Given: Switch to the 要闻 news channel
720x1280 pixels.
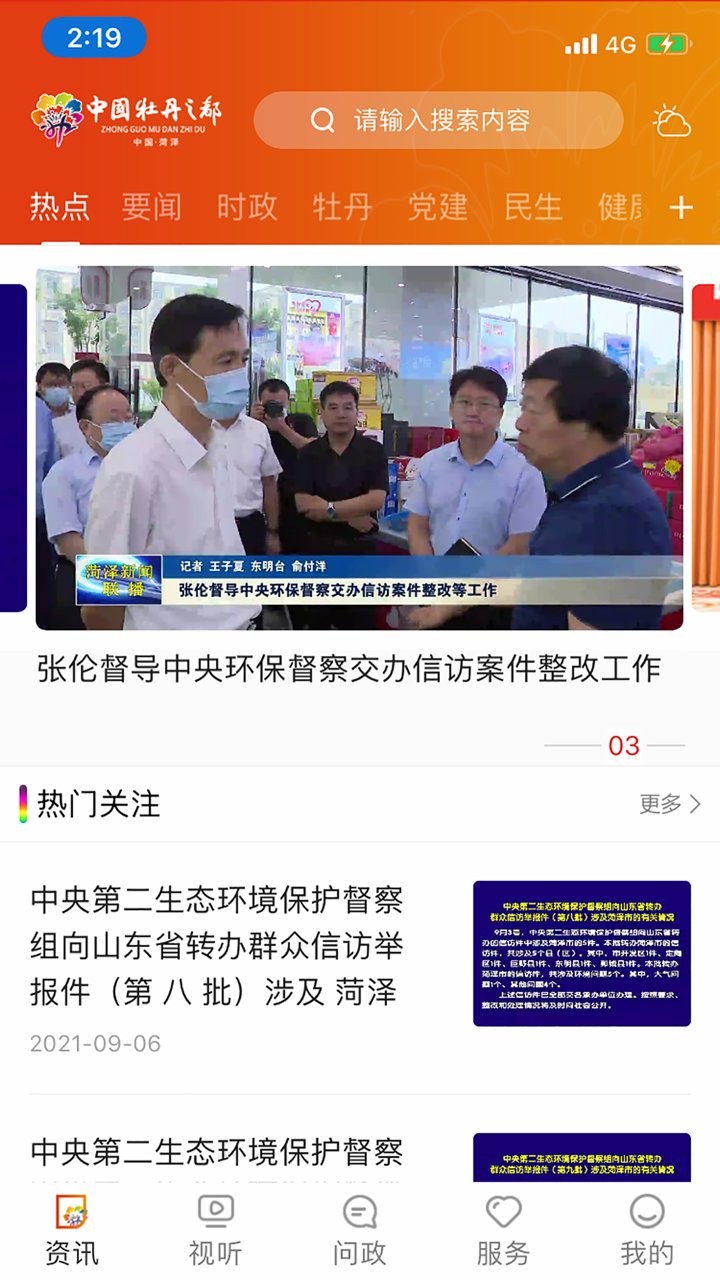Looking at the screenshot, I should [150, 206].
